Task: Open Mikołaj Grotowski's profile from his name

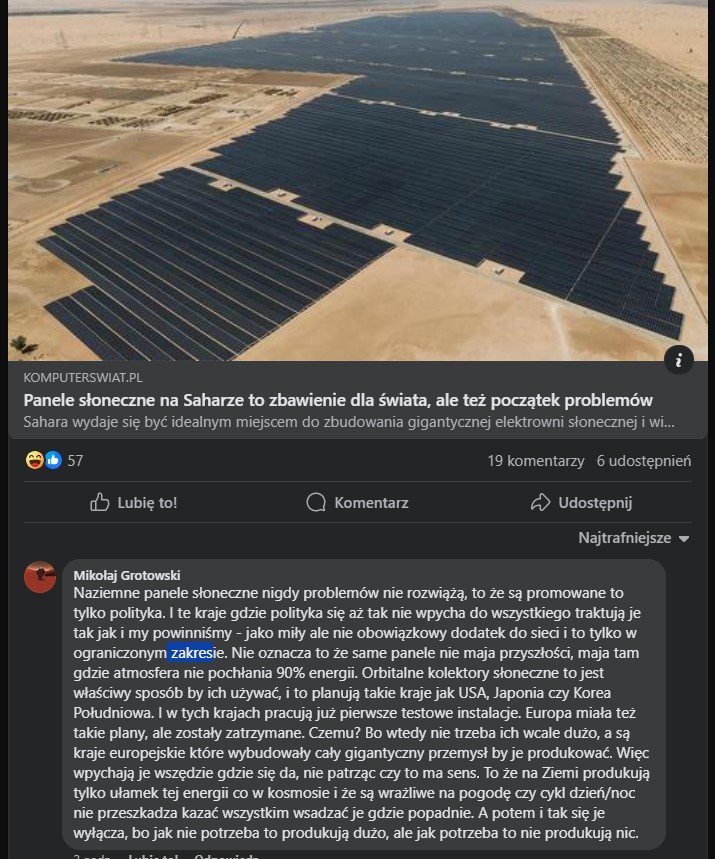Action: 127,575
